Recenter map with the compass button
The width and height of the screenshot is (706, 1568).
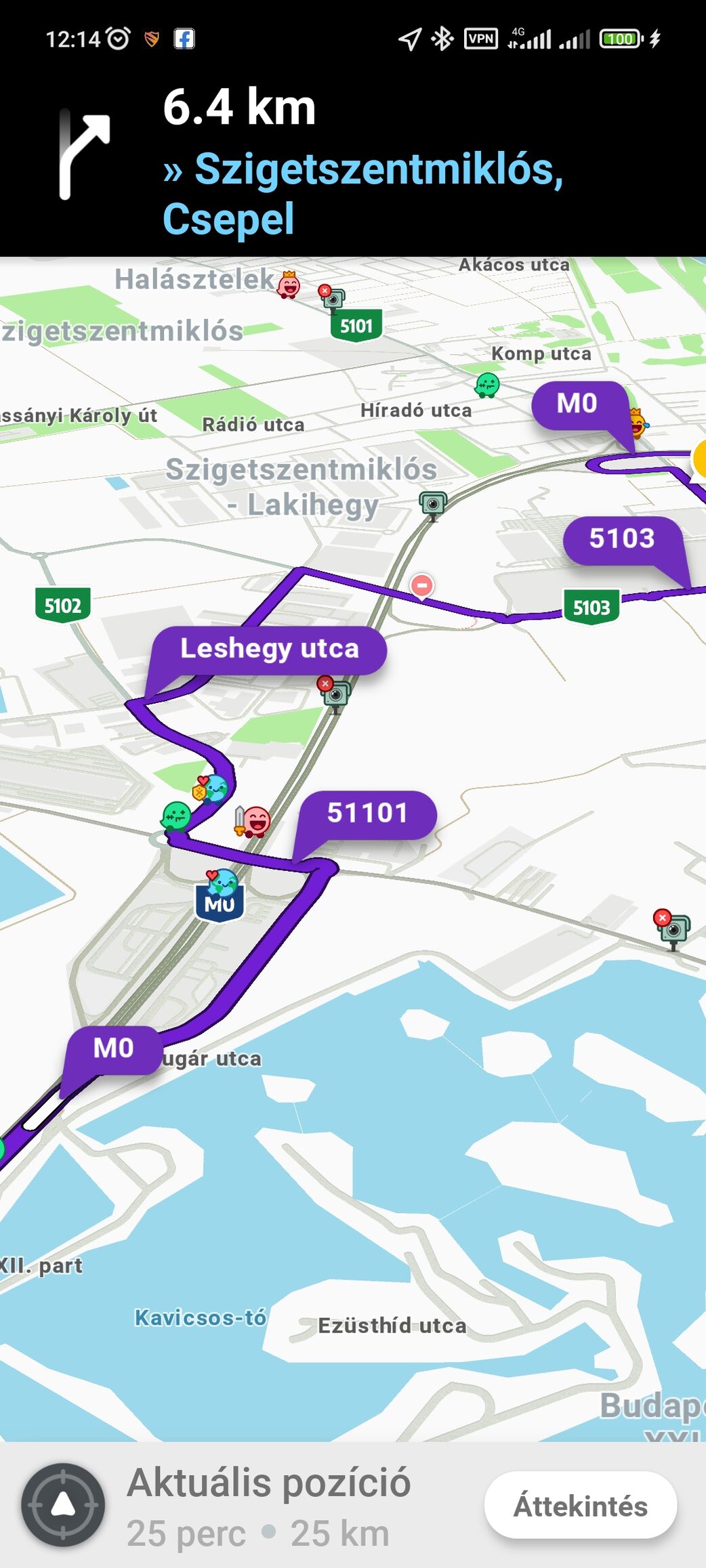point(63,1505)
